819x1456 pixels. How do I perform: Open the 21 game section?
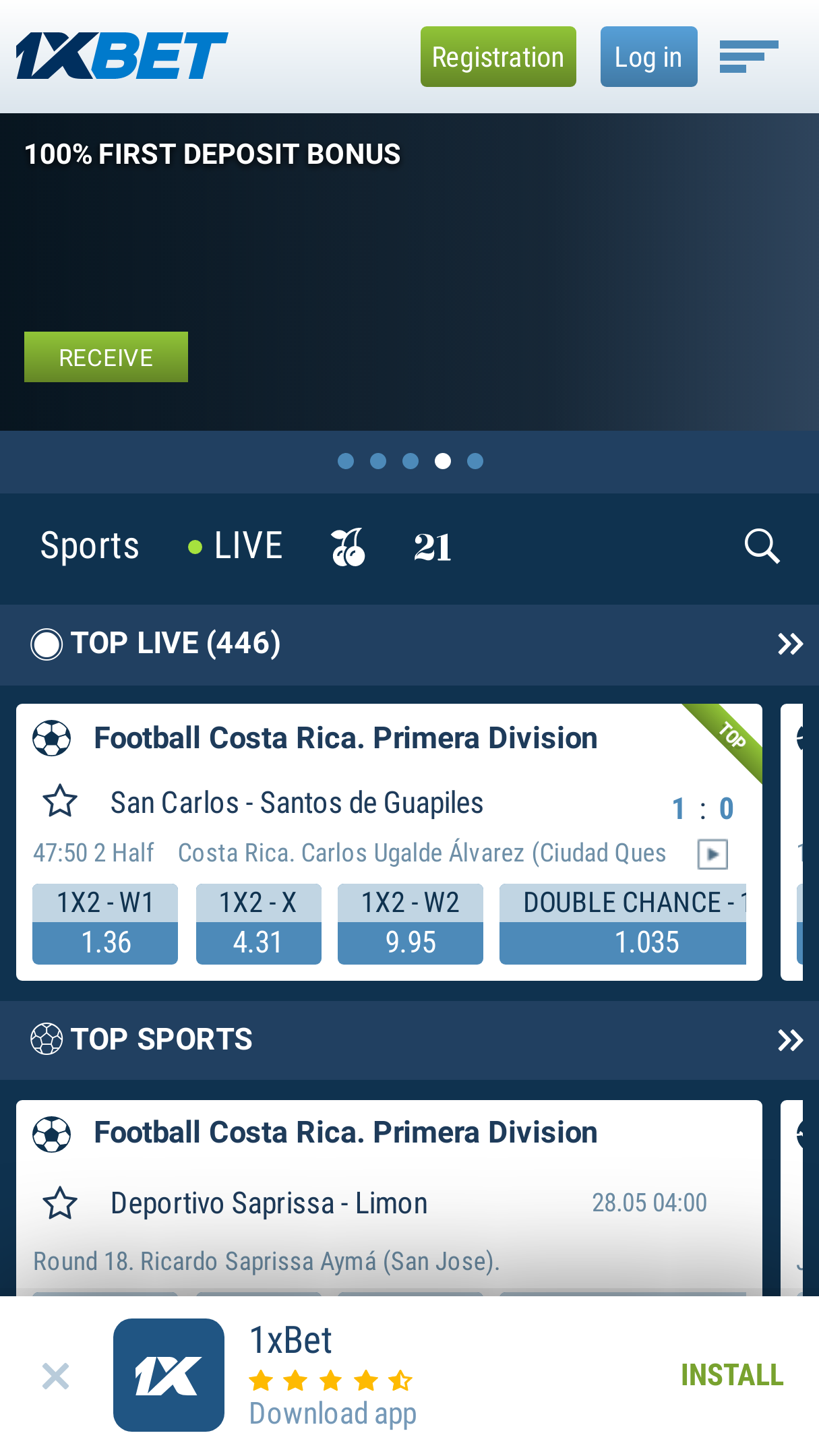pos(432,547)
